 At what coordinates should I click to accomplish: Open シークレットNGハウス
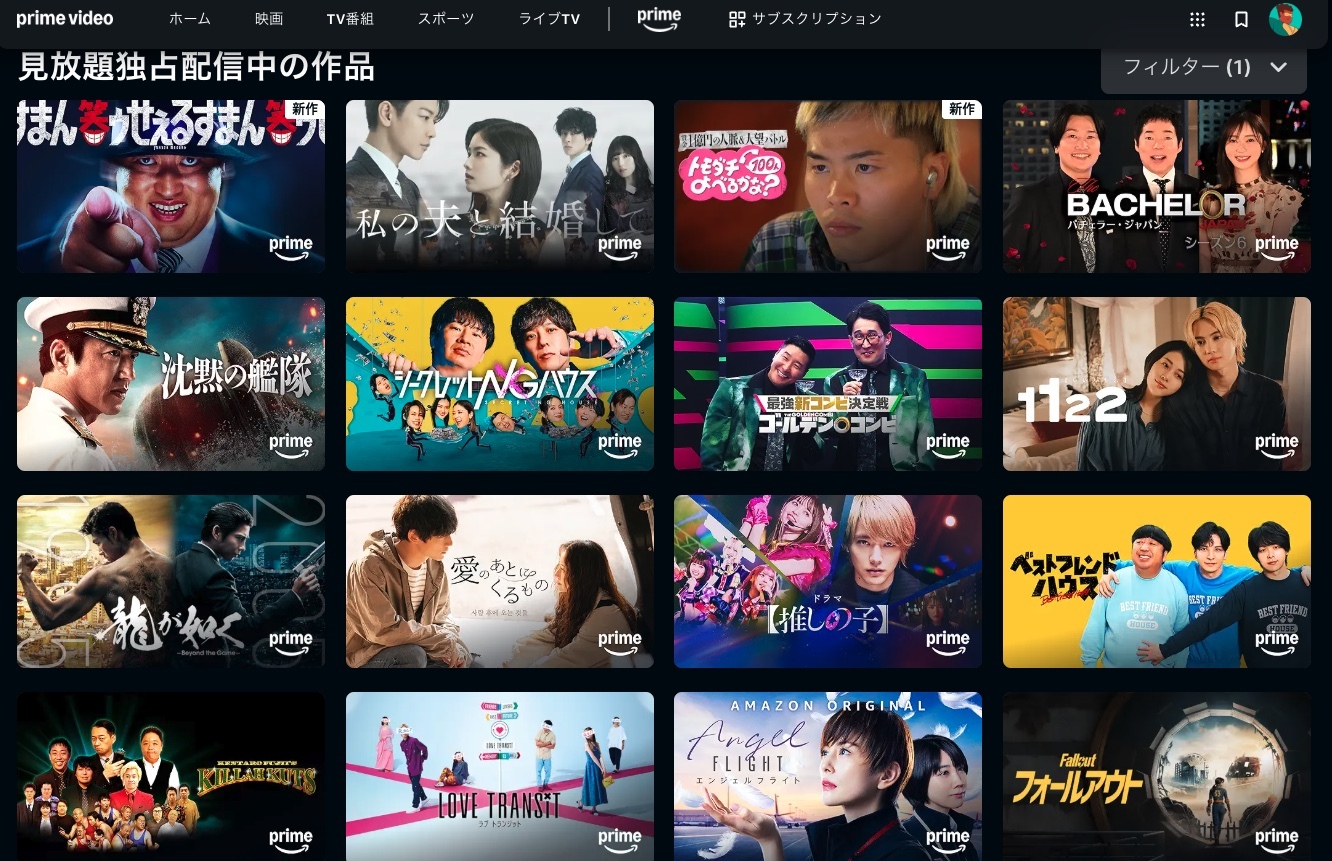(499, 383)
